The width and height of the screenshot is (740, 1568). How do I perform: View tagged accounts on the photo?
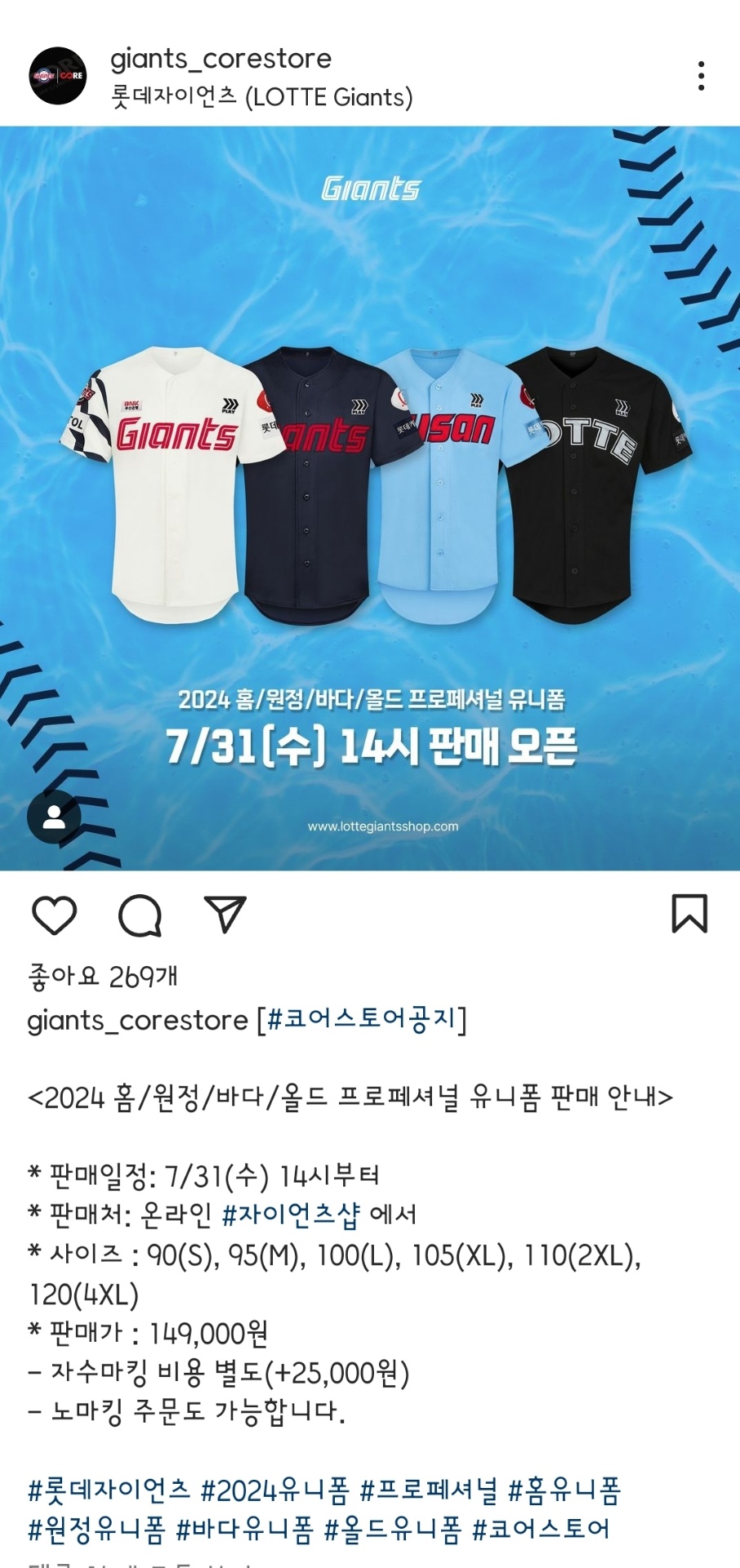pos(54,817)
